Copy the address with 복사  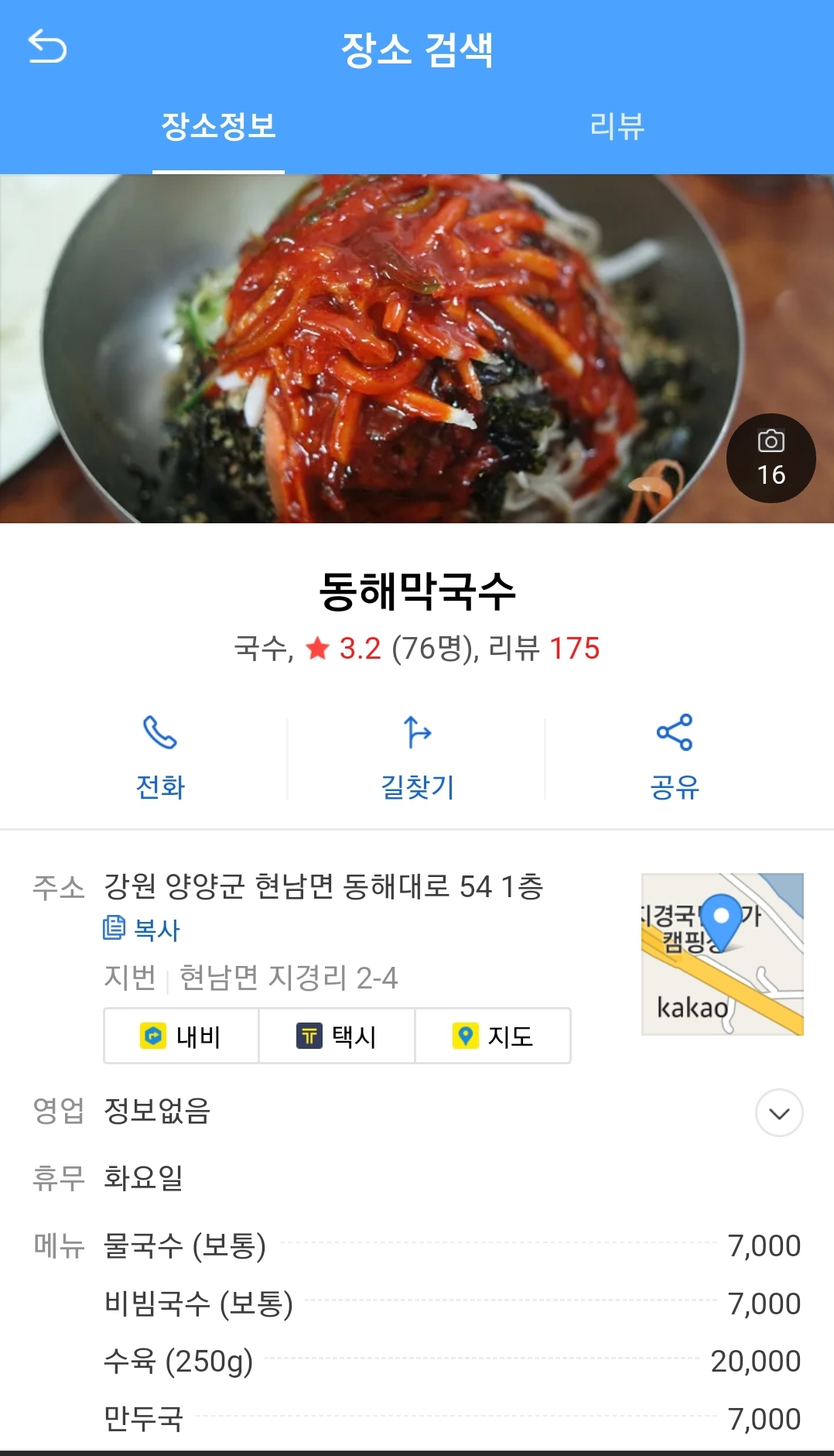142,929
